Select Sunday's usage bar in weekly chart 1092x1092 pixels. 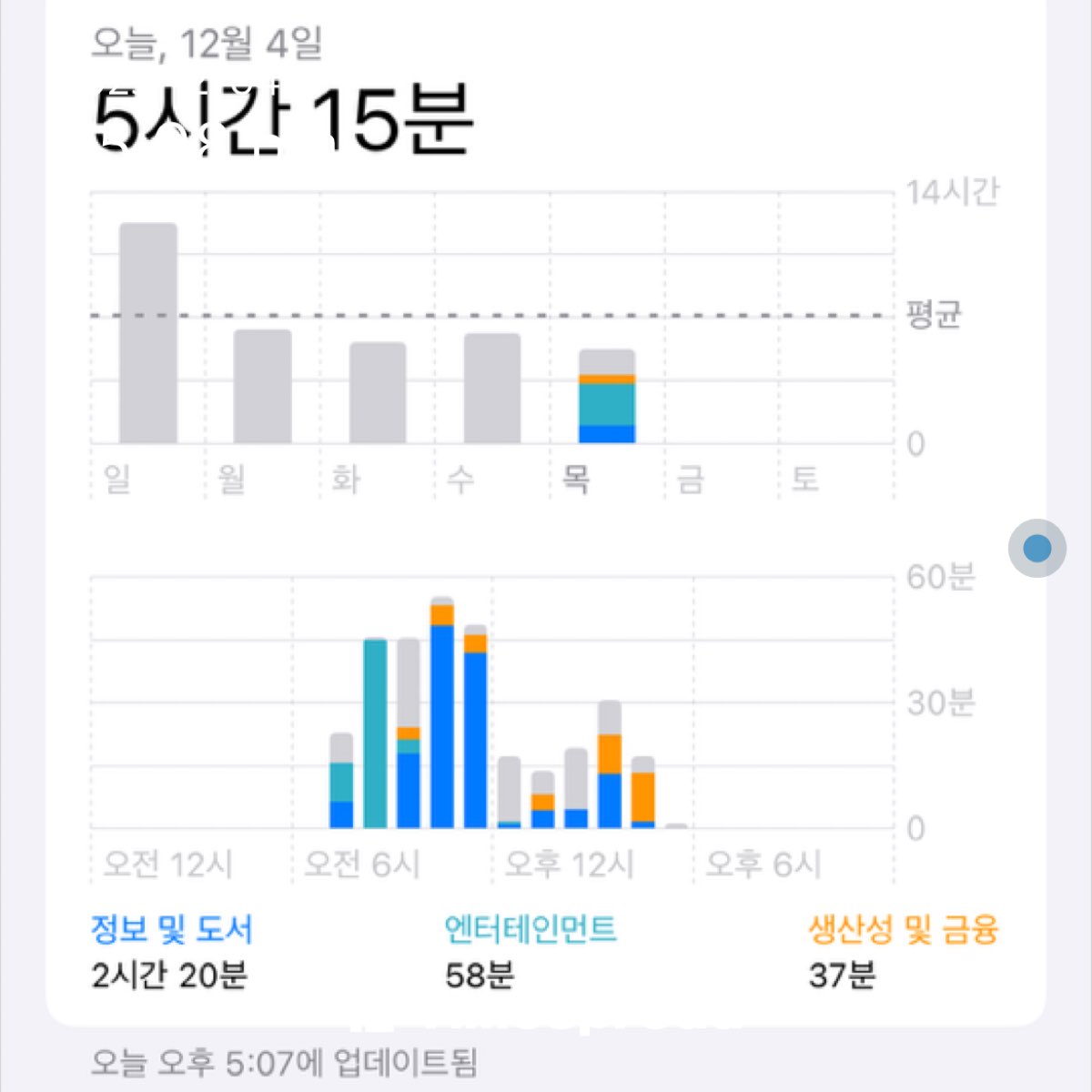148,333
